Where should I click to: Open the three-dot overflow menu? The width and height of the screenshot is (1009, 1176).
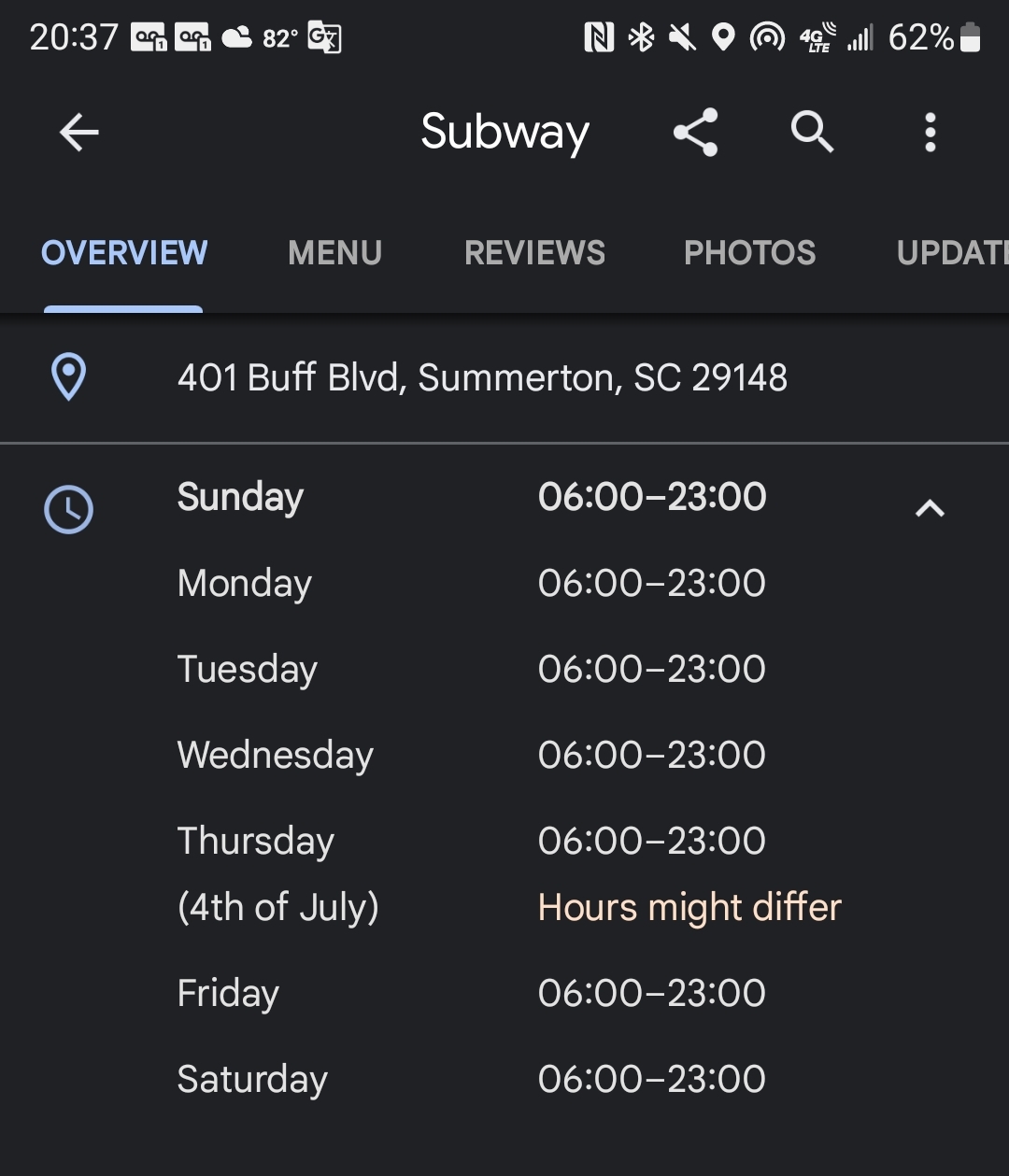click(x=930, y=133)
